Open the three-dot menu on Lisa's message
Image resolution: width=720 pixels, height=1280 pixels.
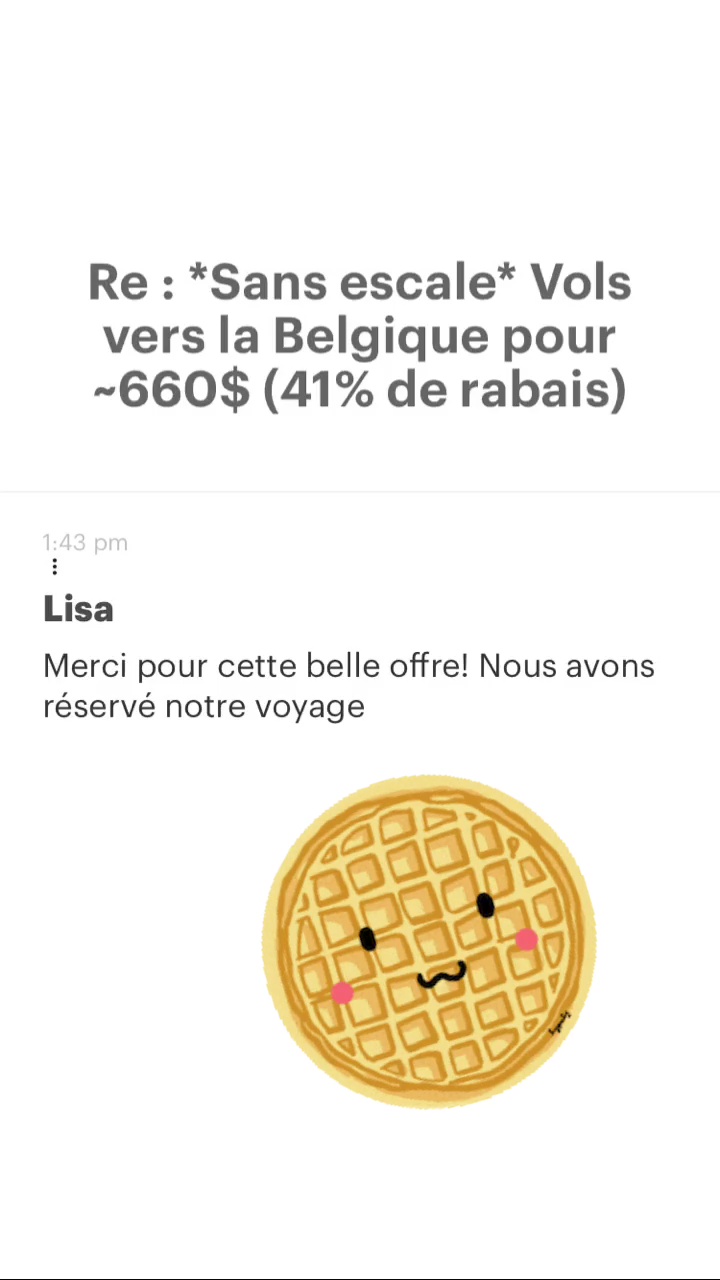point(54,567)
